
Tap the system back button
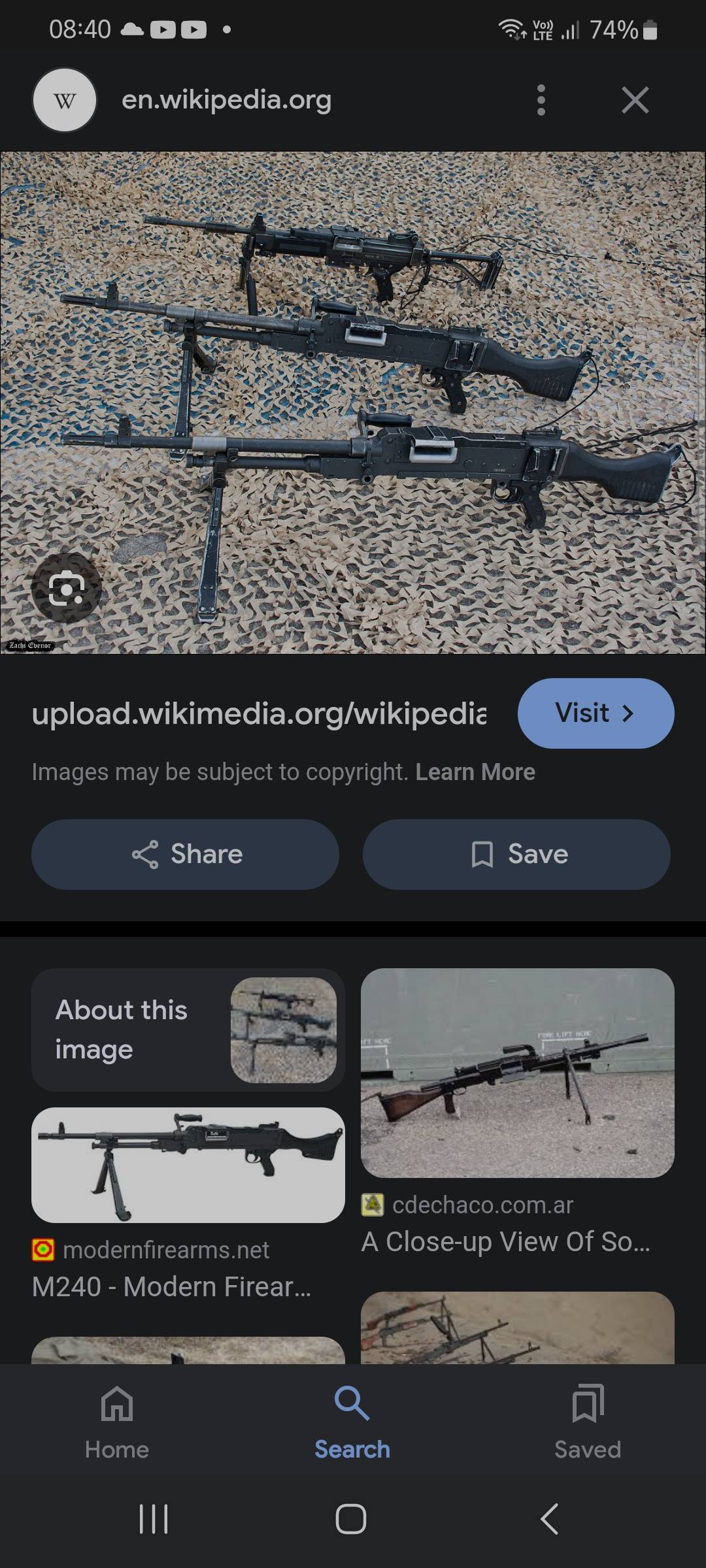tap(550, 1518)
